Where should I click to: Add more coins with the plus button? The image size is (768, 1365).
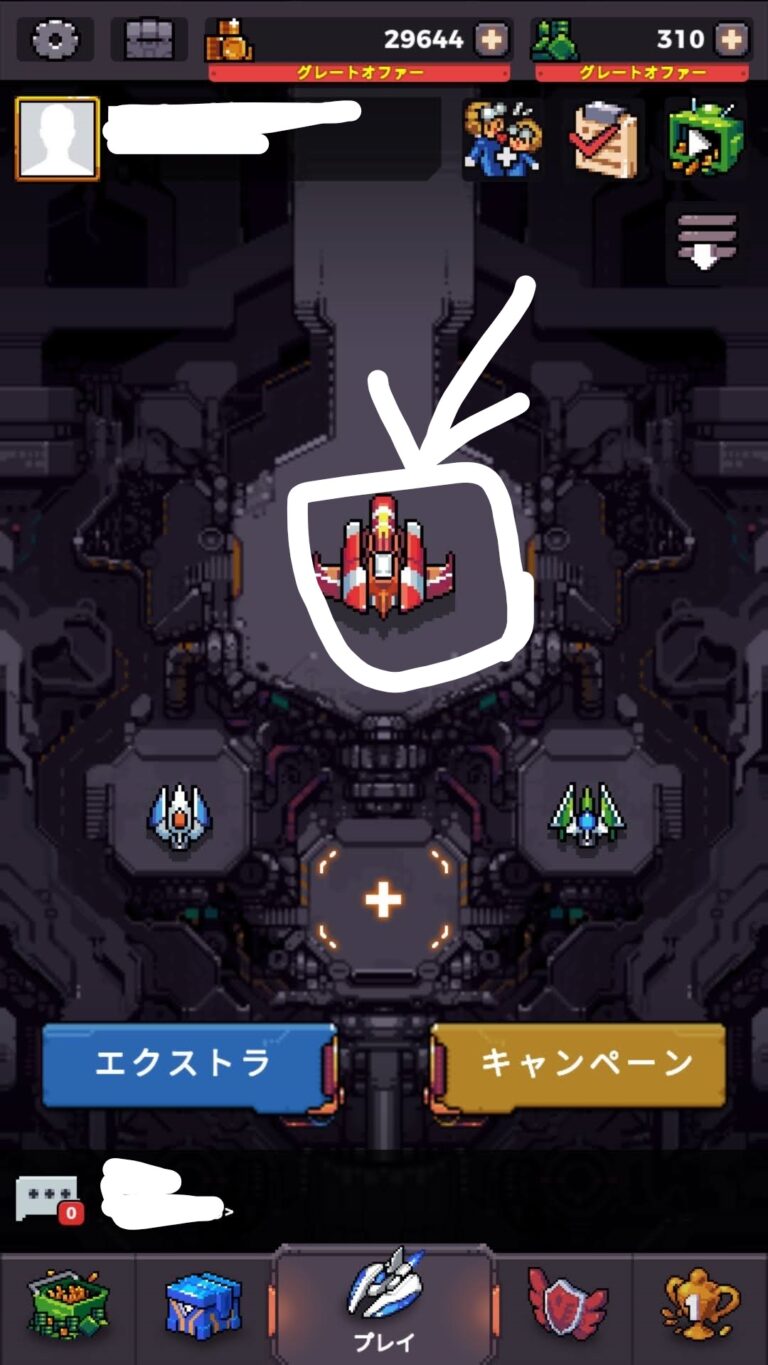490,40
